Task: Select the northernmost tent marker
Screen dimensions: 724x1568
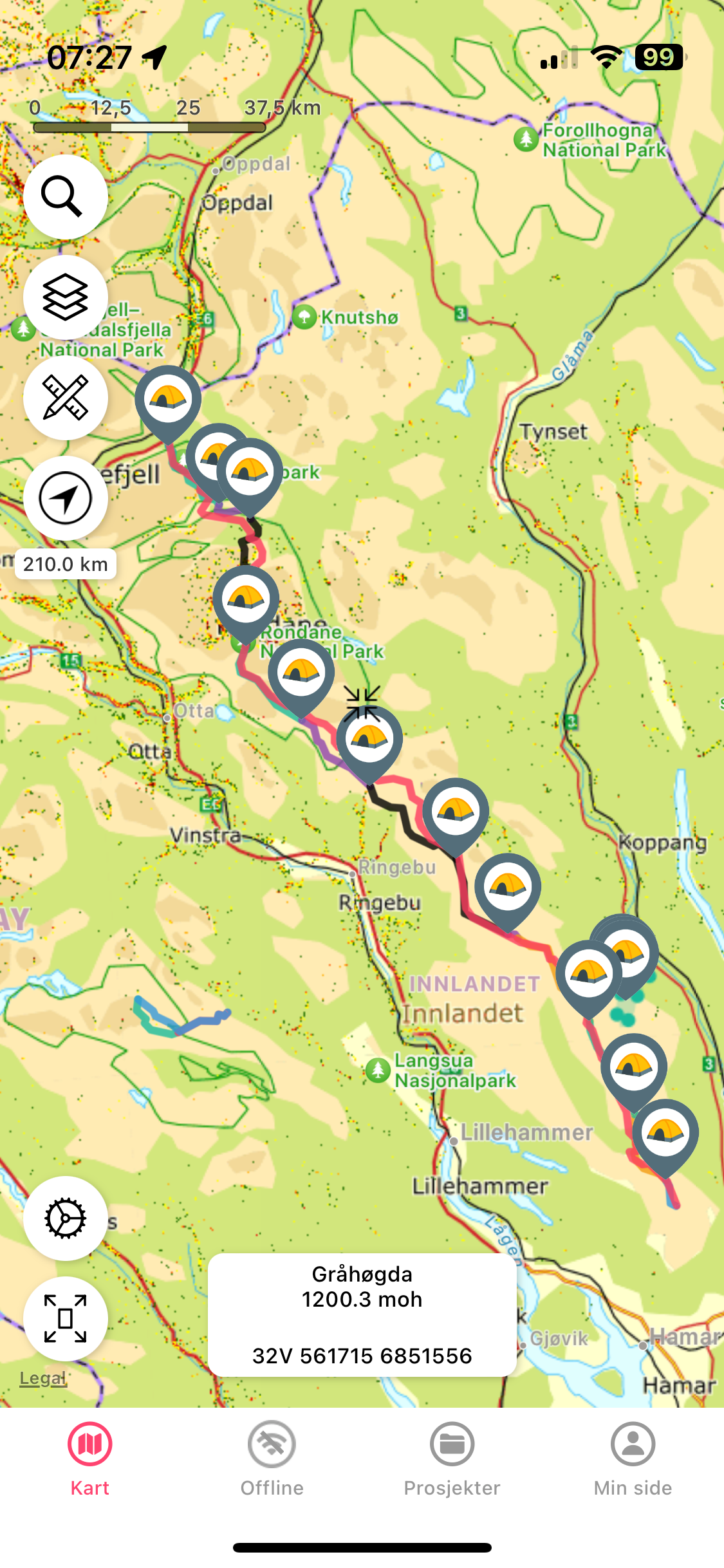Action: tap(168, 399)
